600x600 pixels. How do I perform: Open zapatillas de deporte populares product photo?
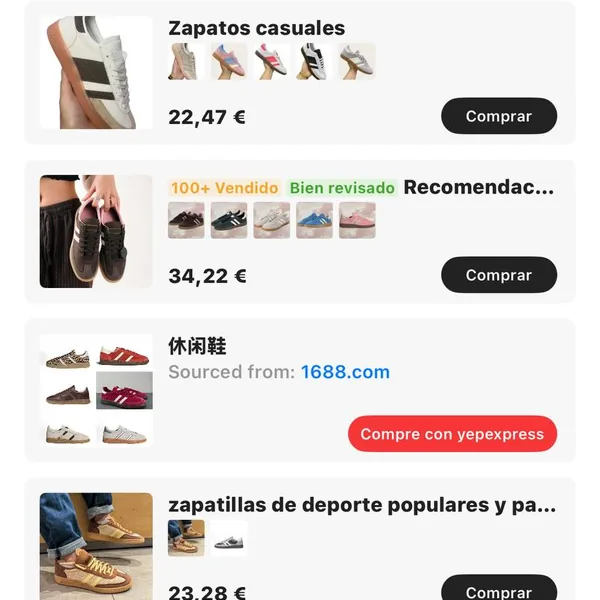coord(96,545)
